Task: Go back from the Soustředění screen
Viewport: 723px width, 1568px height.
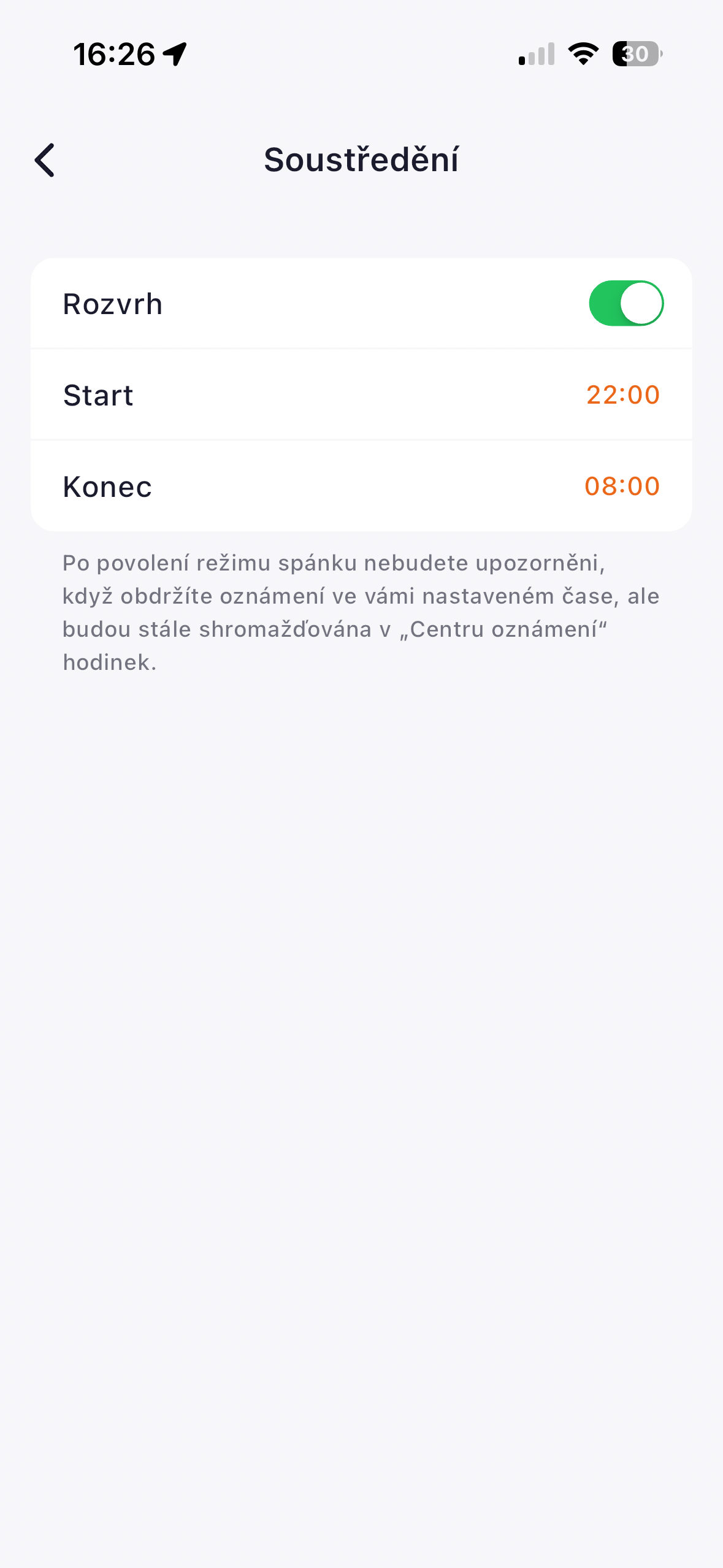Action: 45,160
